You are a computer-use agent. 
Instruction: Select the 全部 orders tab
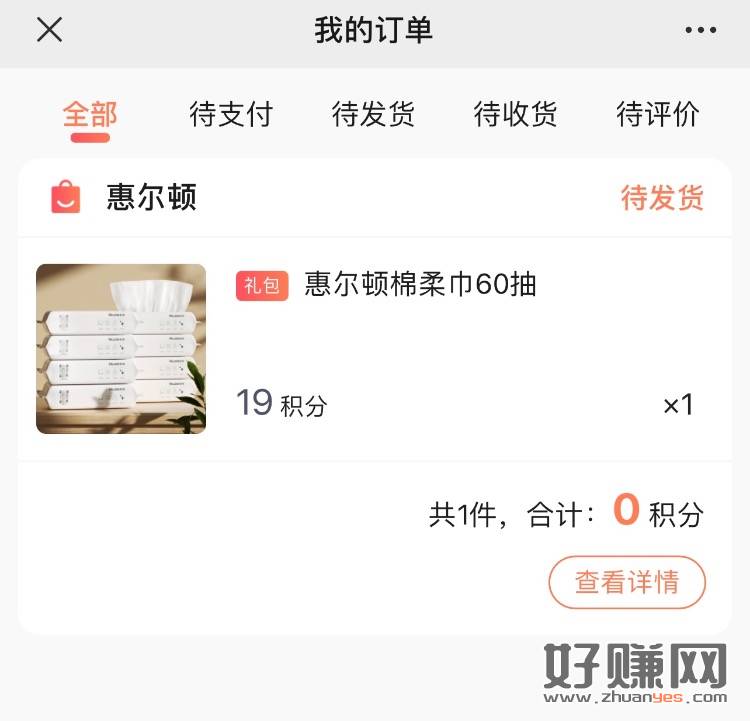tap(90, 115)
